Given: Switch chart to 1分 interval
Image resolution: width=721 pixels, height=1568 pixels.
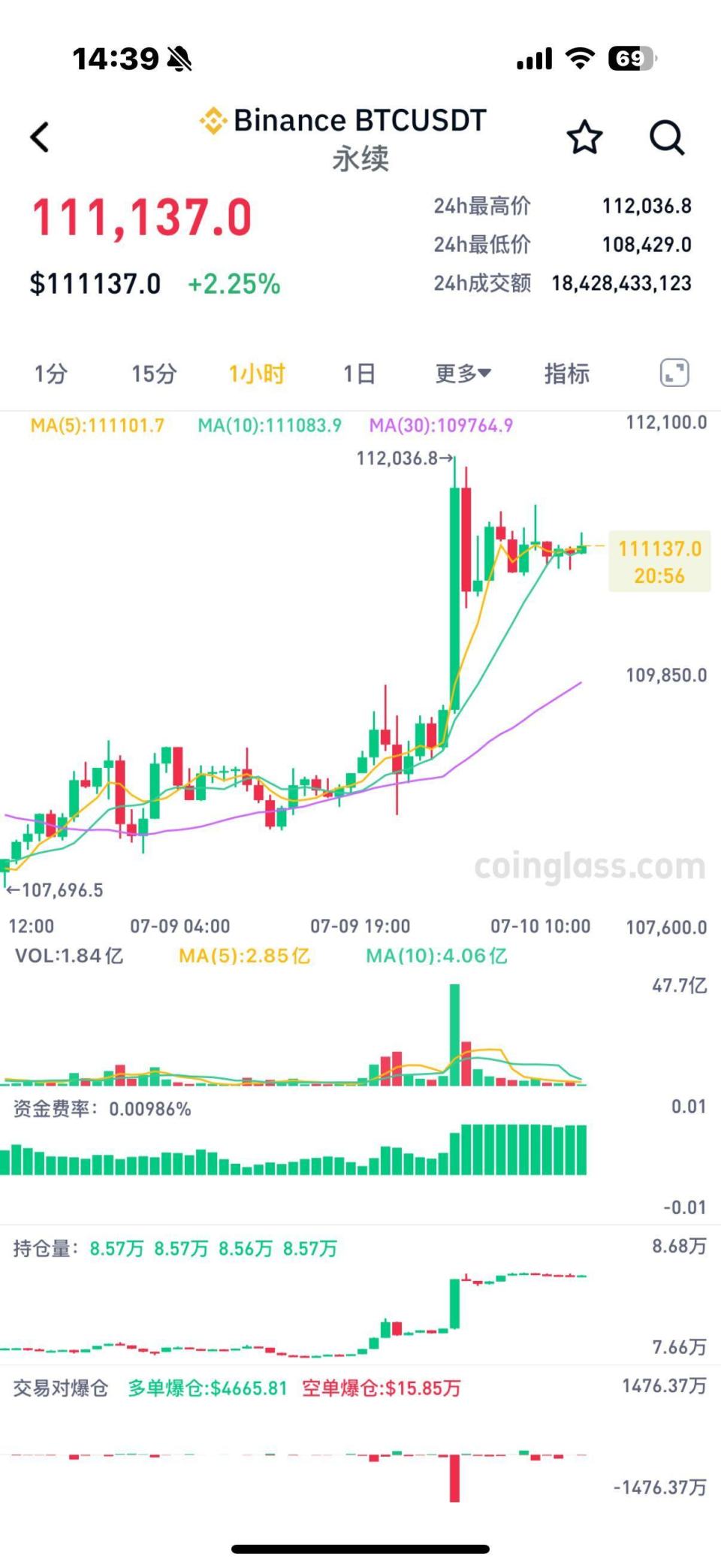Looking at the screenshot, I should (x=51, y=373).
